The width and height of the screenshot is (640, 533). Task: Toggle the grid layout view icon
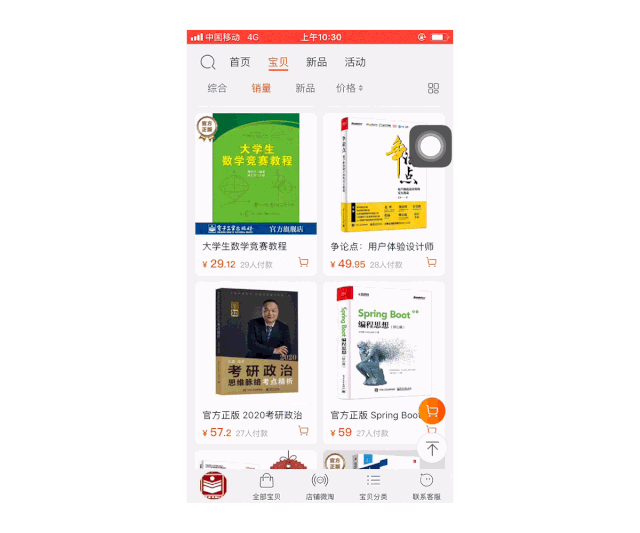click(x=433, y=88)
